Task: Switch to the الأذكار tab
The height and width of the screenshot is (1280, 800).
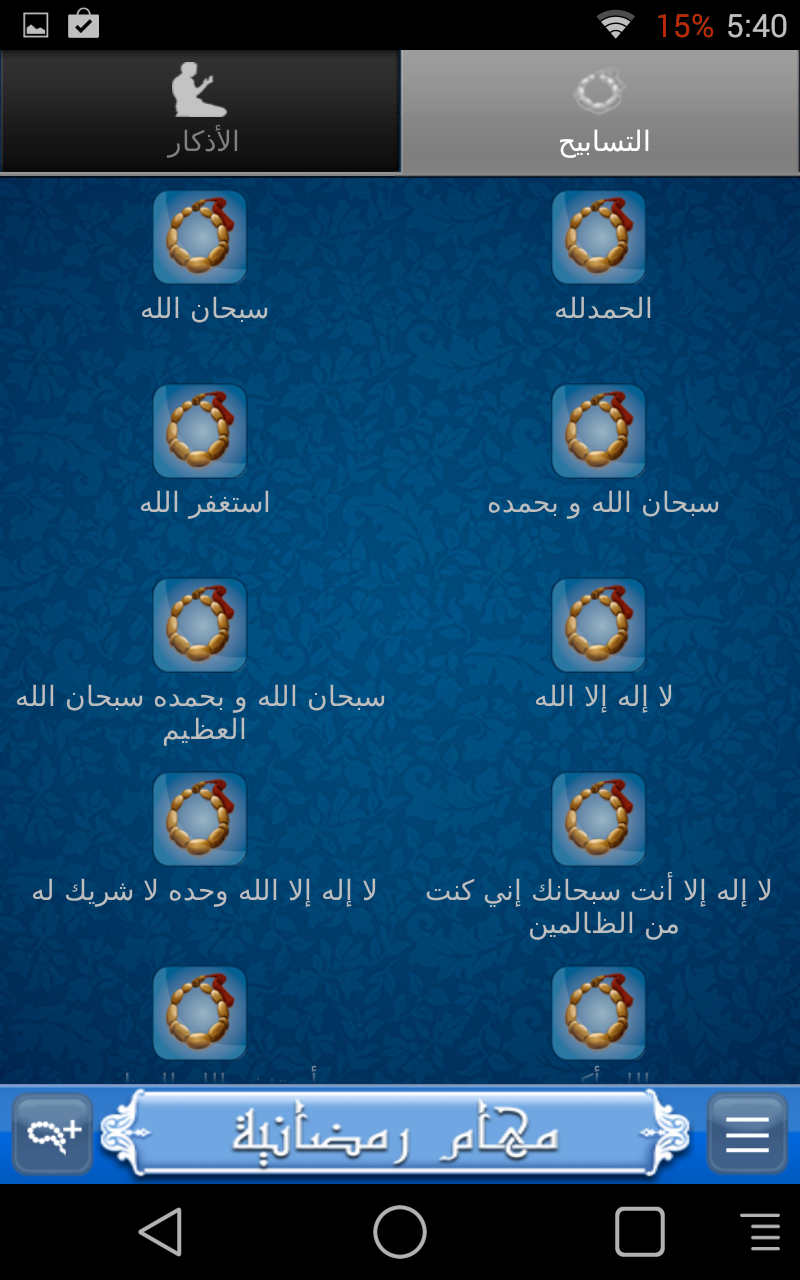Action: pos(200,112)
